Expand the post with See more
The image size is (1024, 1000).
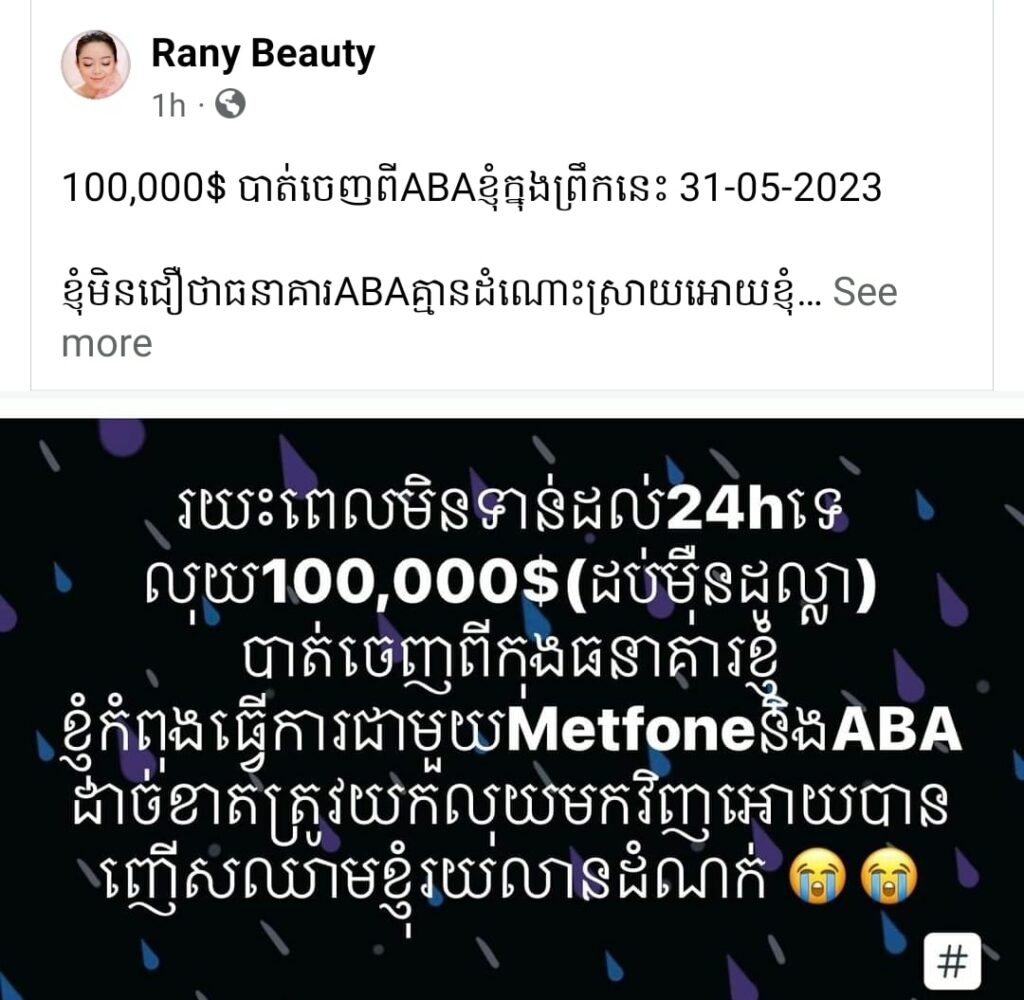click(x=864, y=293)
